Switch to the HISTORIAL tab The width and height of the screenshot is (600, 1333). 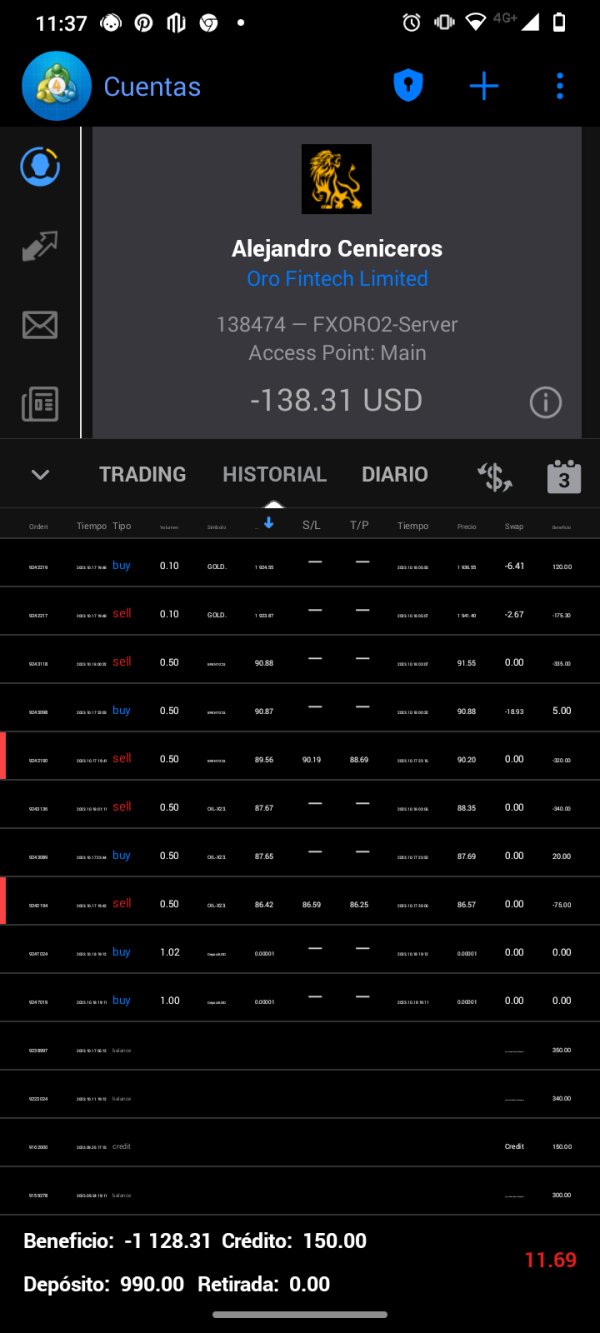(x=274, y=474)
